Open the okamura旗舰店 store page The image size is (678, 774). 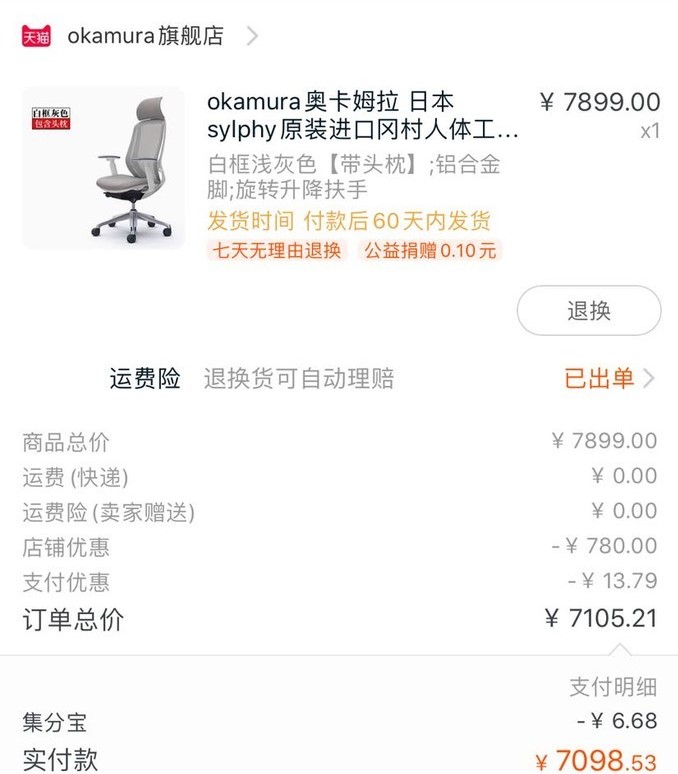pyautogui.click(x=146, y=36)
